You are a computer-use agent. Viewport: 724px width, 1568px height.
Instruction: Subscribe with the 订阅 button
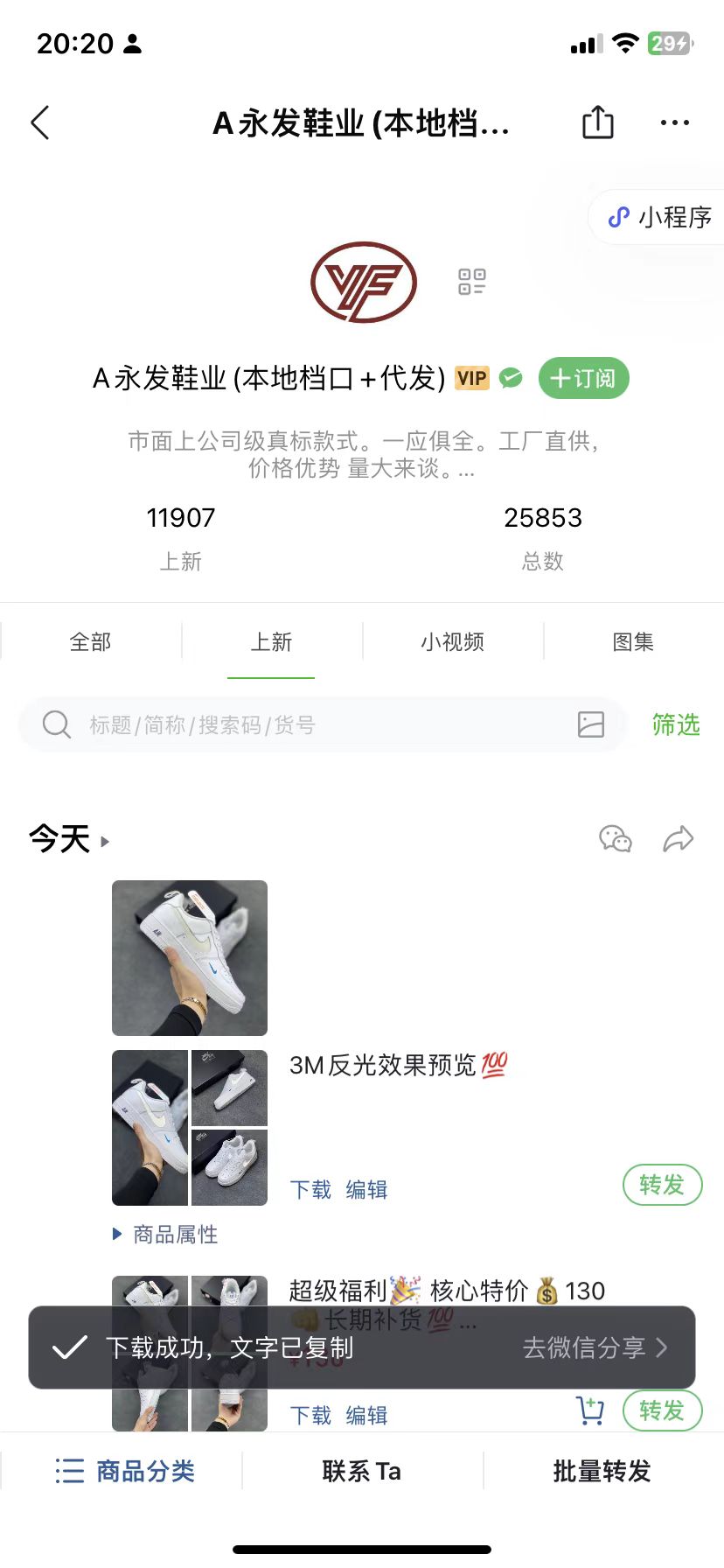tap(583, 378)
